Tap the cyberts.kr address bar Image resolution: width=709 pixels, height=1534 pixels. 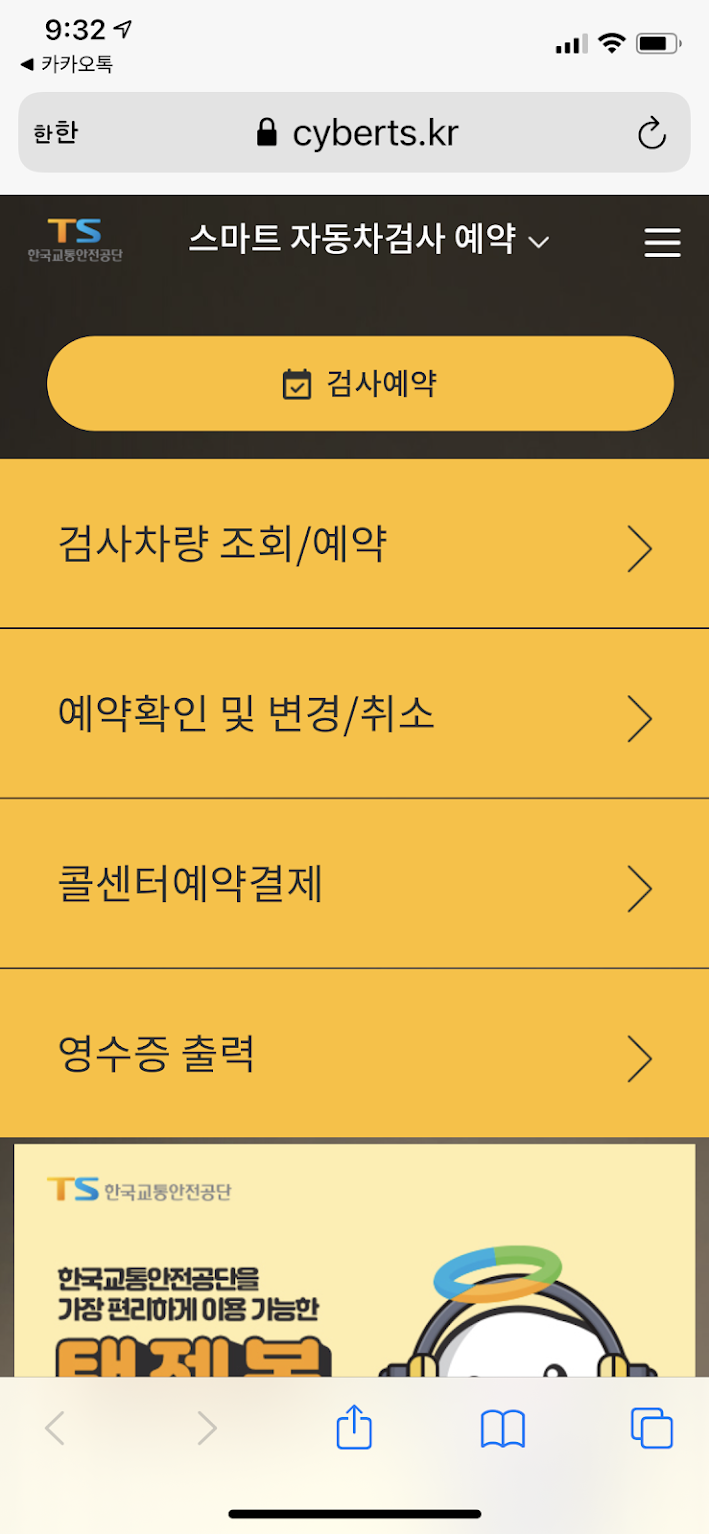point(358,133)
